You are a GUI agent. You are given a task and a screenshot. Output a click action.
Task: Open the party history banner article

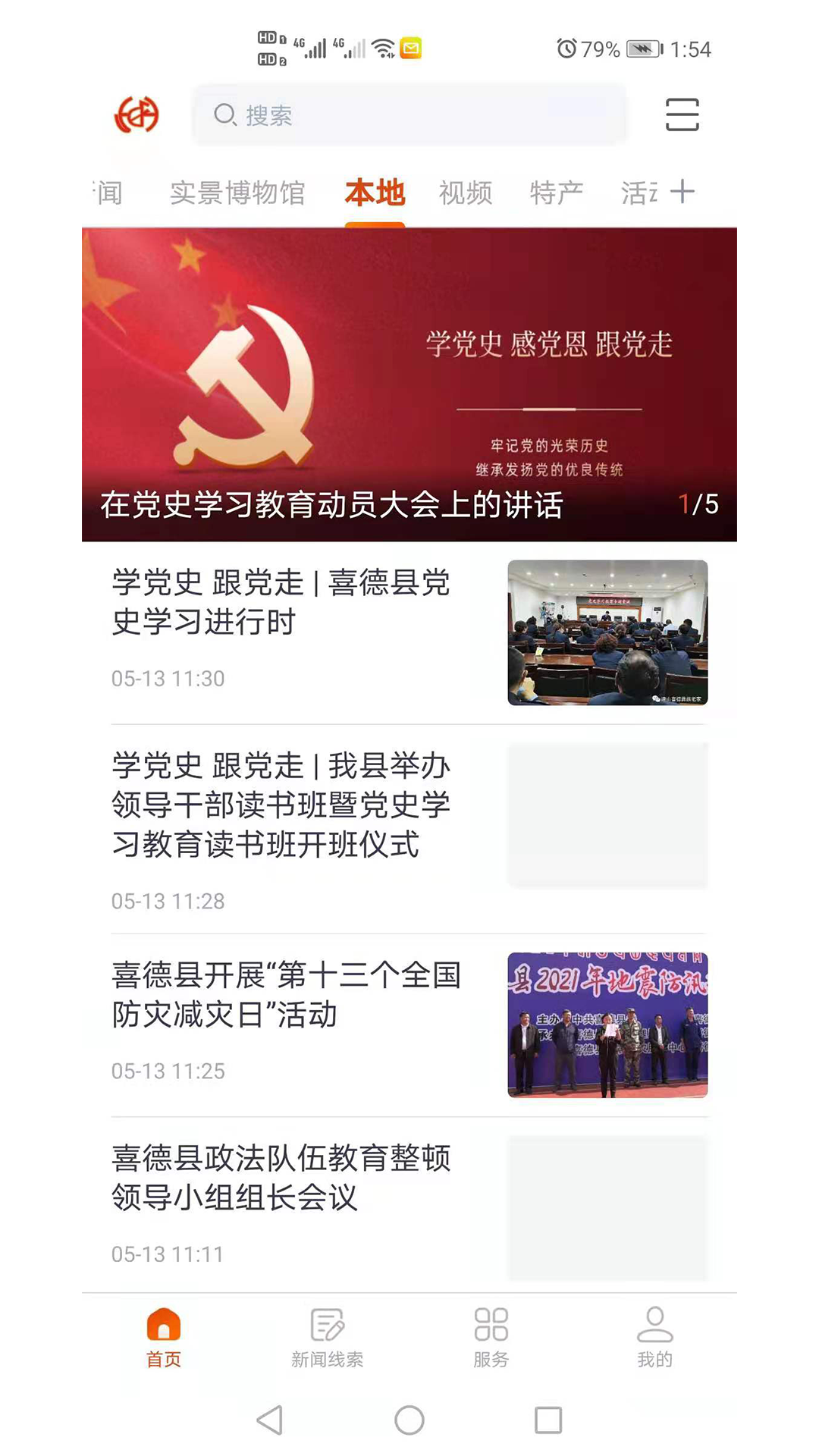(409, 364)
